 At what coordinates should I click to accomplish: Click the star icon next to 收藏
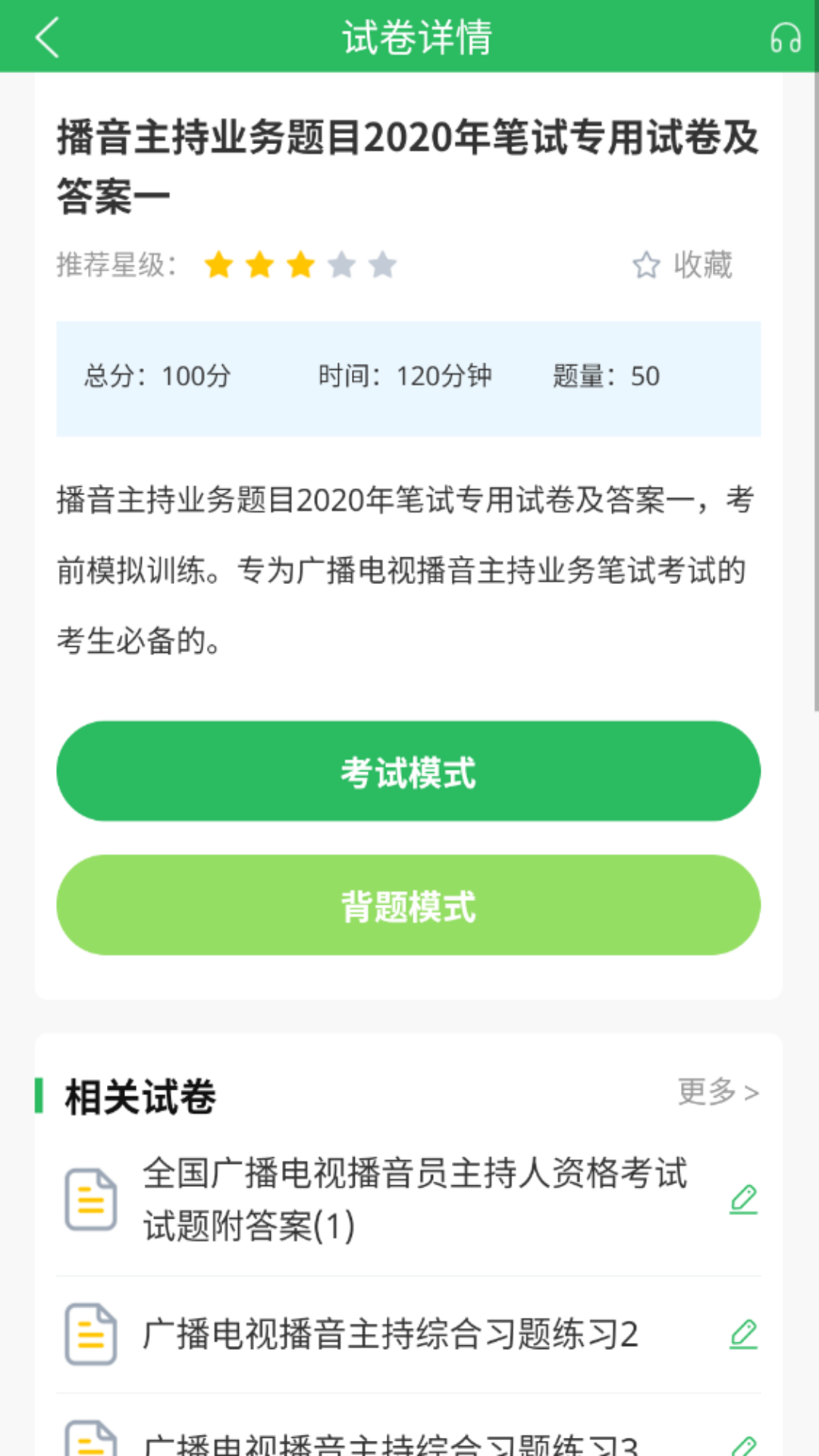click(645, 265)
